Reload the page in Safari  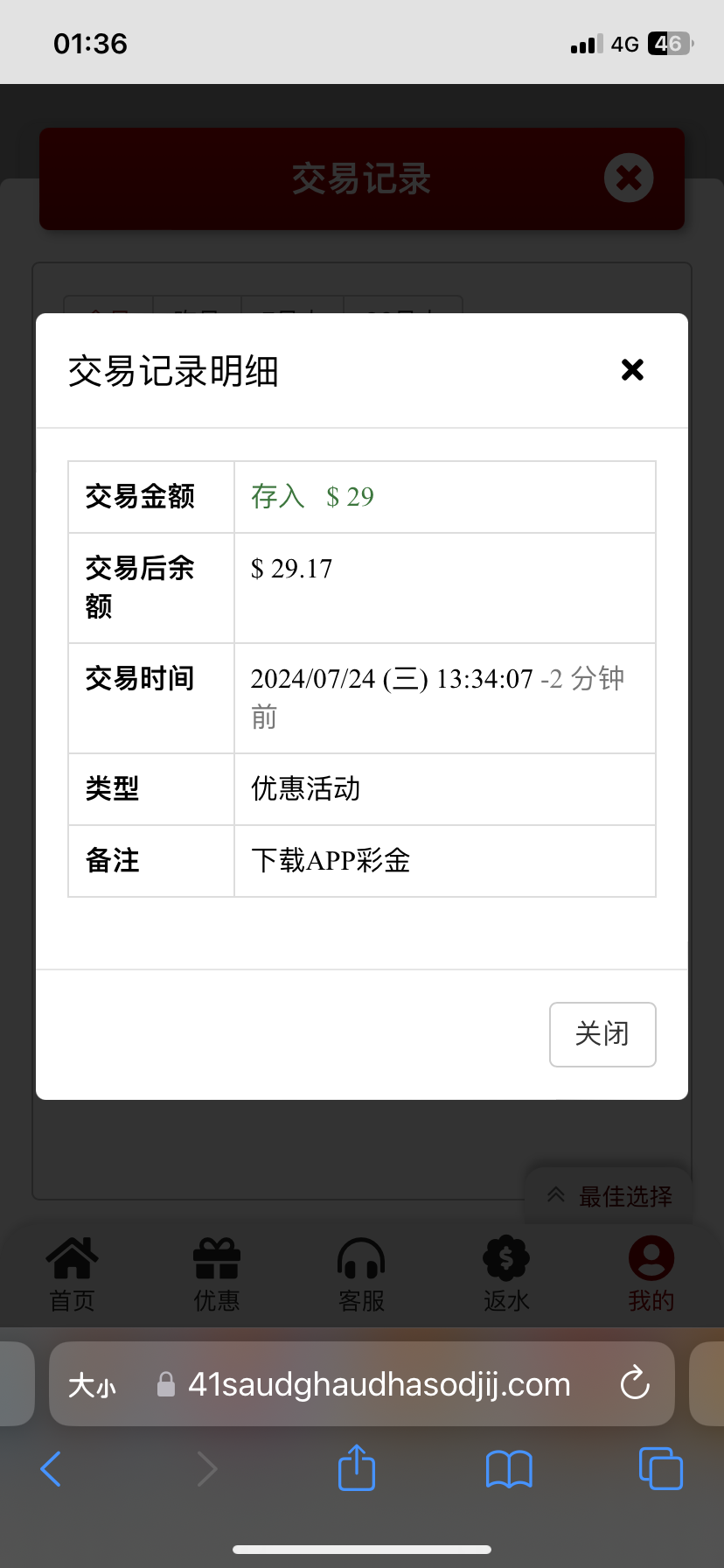pyautogui.click(x=635, y=1383)
